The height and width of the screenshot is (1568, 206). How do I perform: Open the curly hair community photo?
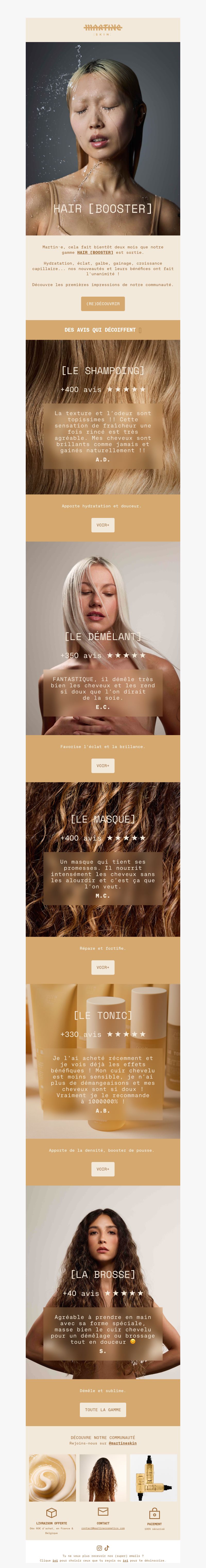[x=103, y=1478]
